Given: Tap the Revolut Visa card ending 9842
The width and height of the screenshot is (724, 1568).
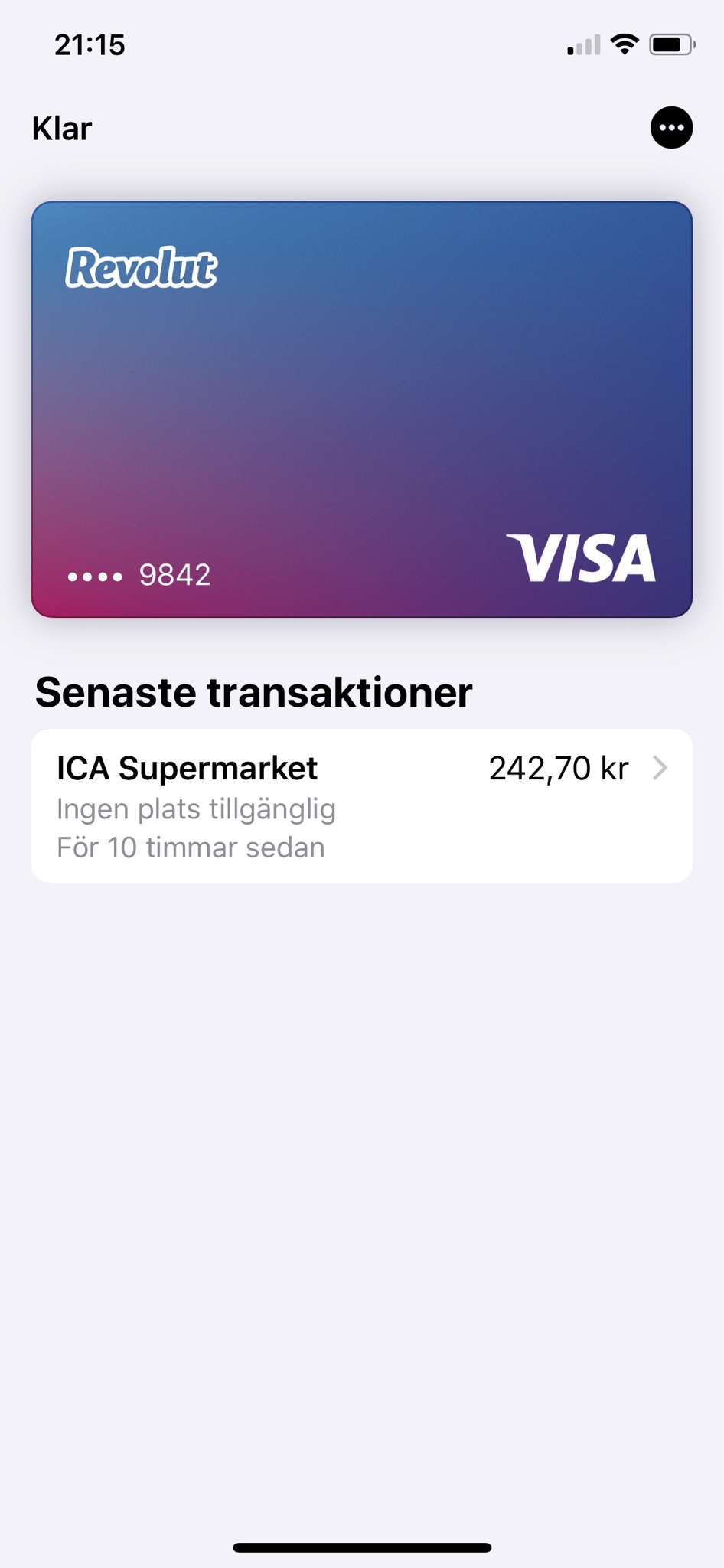Looking at the screenshot, I should [x=361, y=409].
